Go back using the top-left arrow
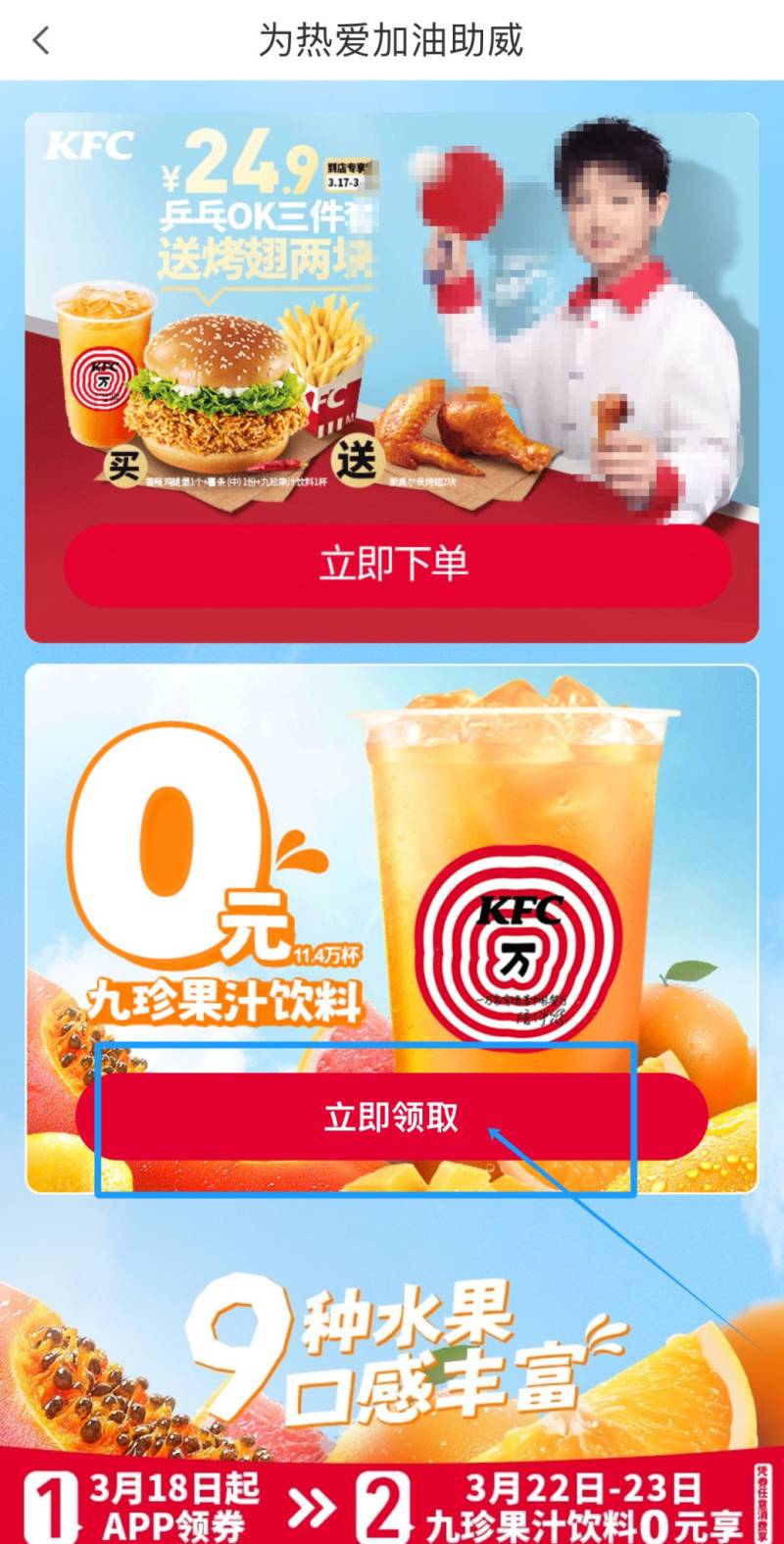The width and height of the screenshot is (784, 1544). 41,40
